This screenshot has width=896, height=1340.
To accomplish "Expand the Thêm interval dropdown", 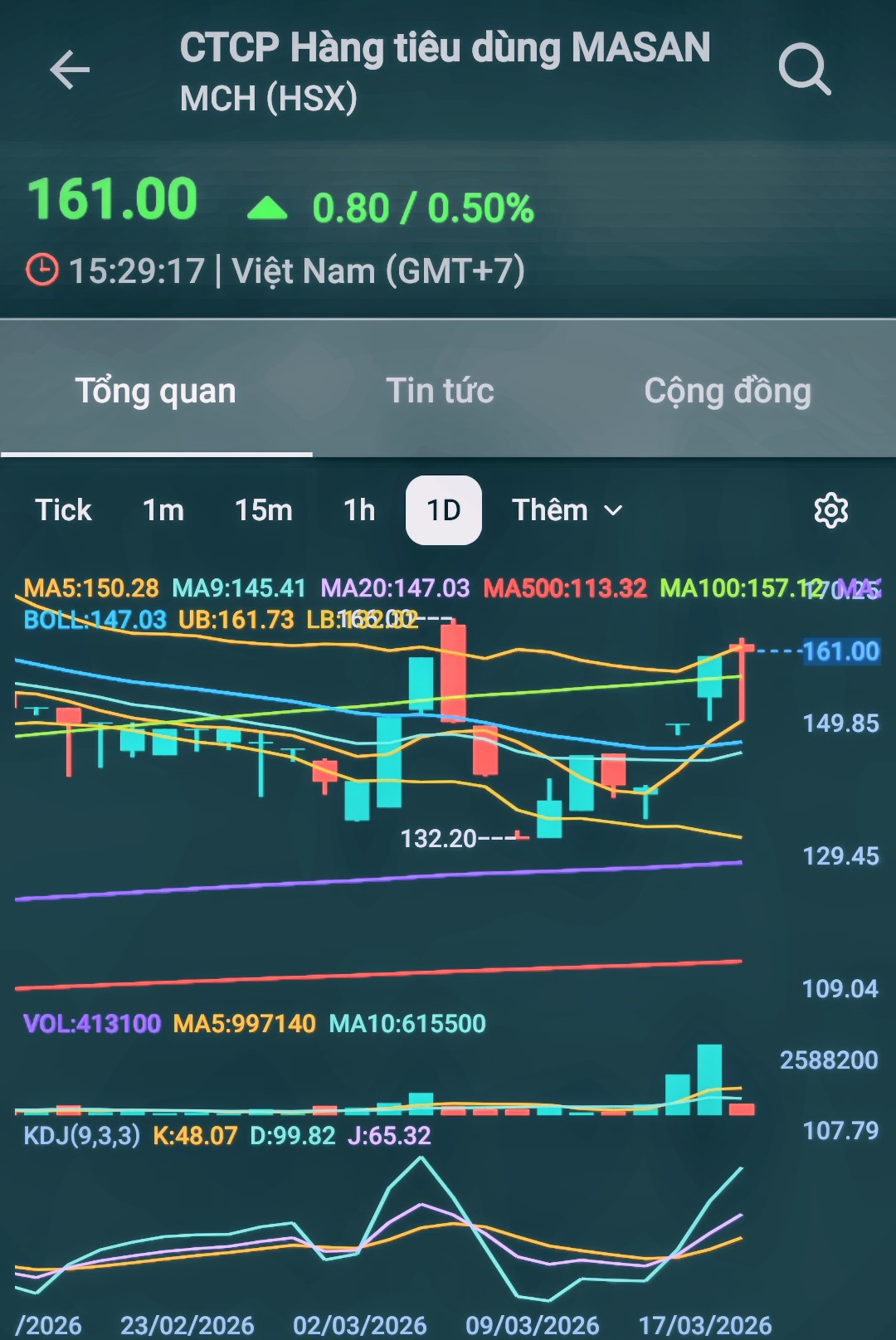I will 567,510.
